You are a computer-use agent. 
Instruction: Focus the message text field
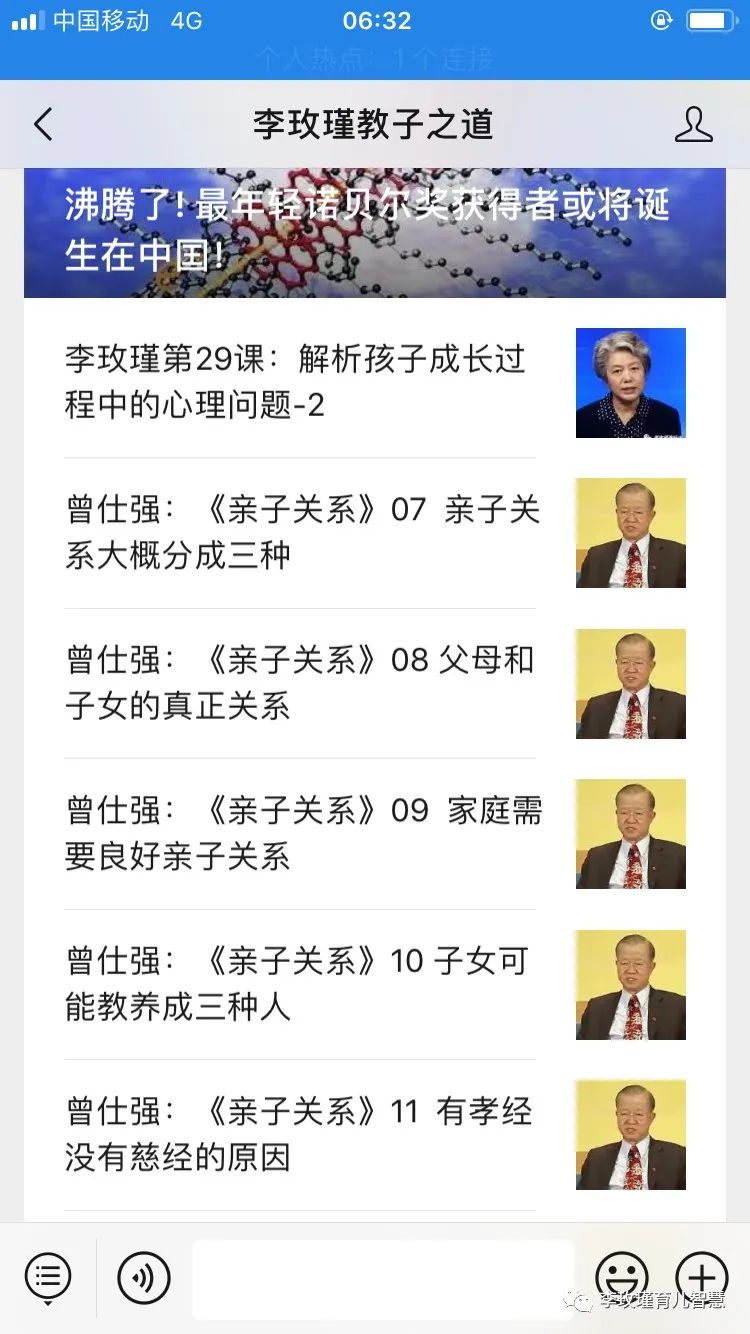click(x=383, y=1277)
